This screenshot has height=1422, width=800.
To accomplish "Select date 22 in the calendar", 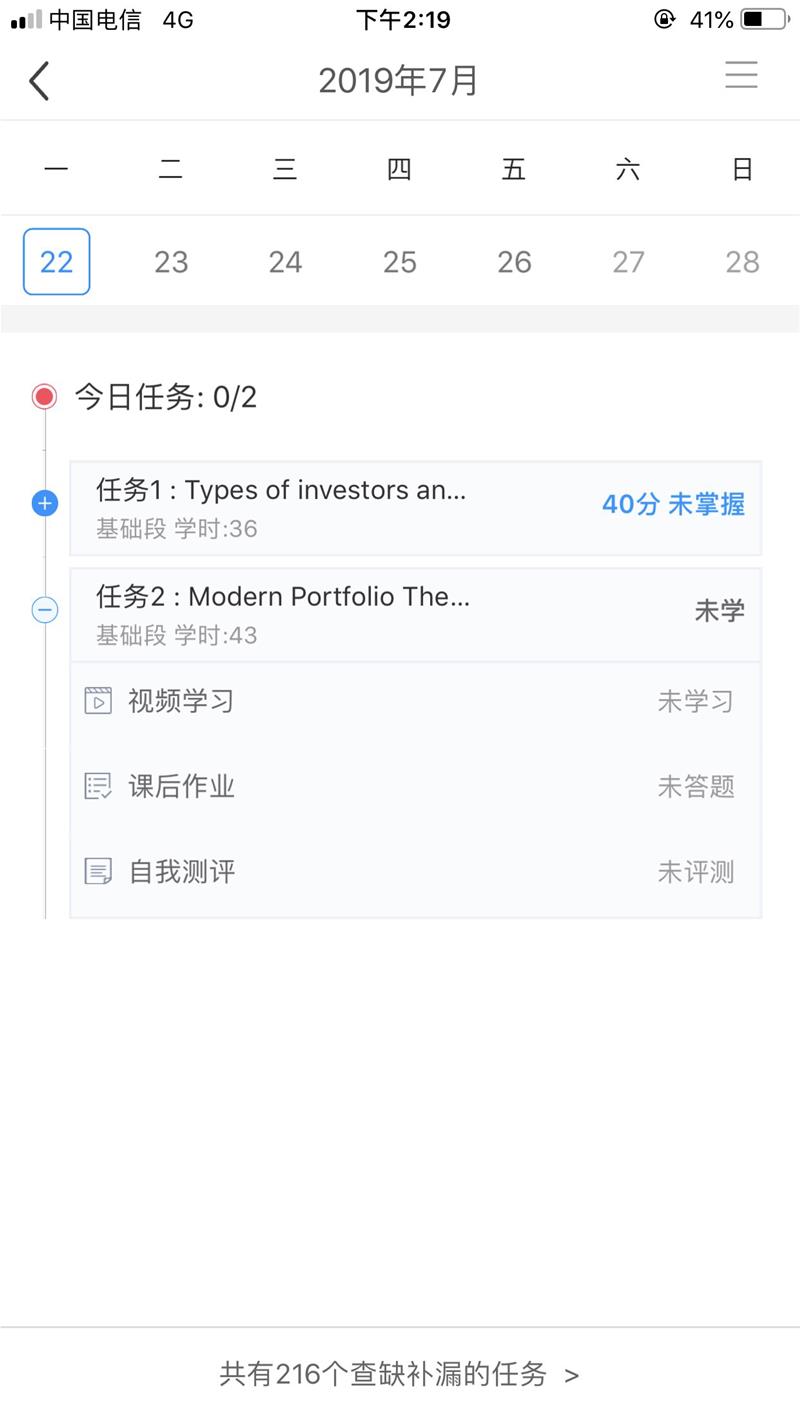I will [57, 262].
